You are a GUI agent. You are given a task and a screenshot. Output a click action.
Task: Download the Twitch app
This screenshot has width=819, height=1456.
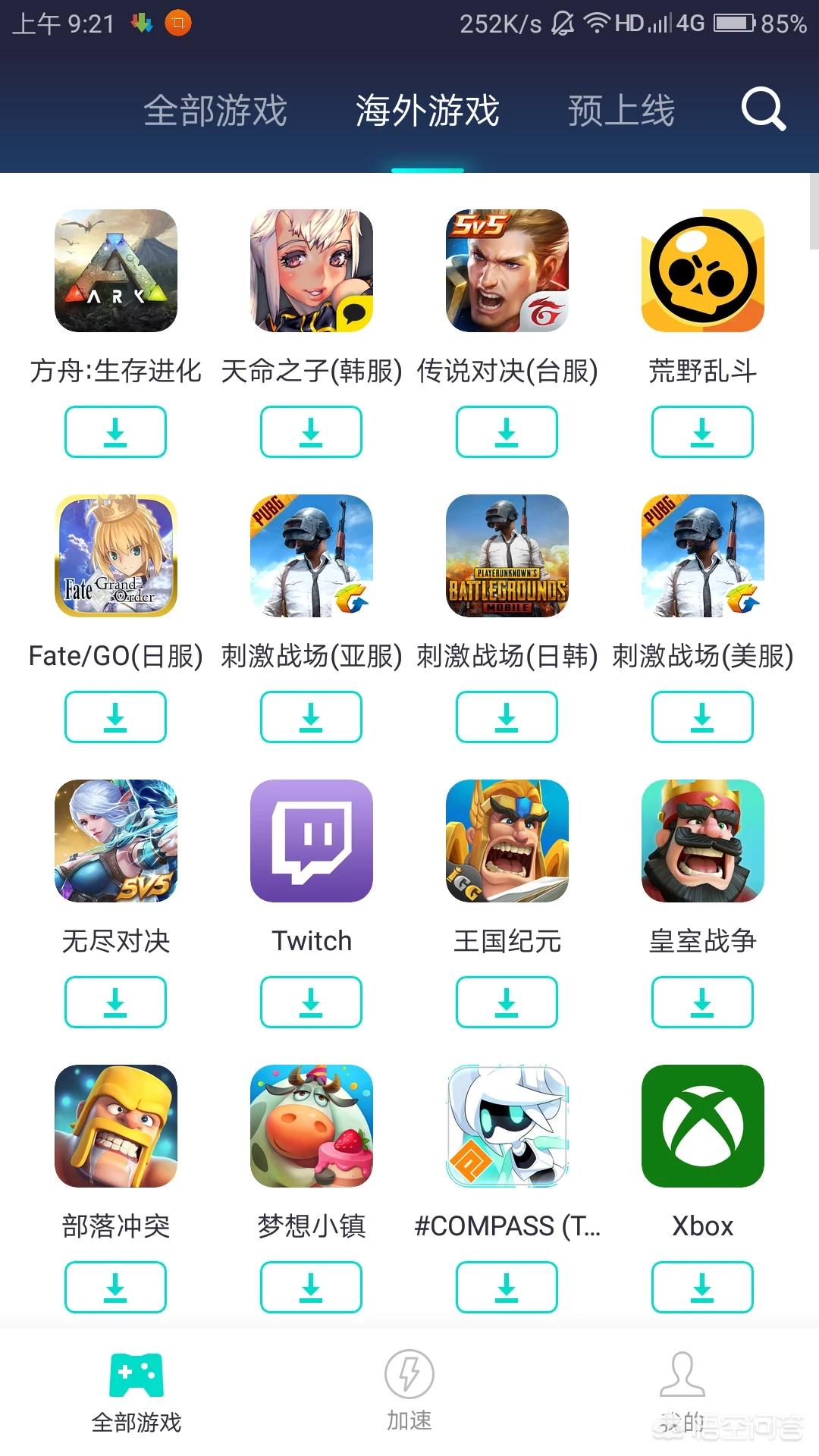click(x=311, y=1002)
